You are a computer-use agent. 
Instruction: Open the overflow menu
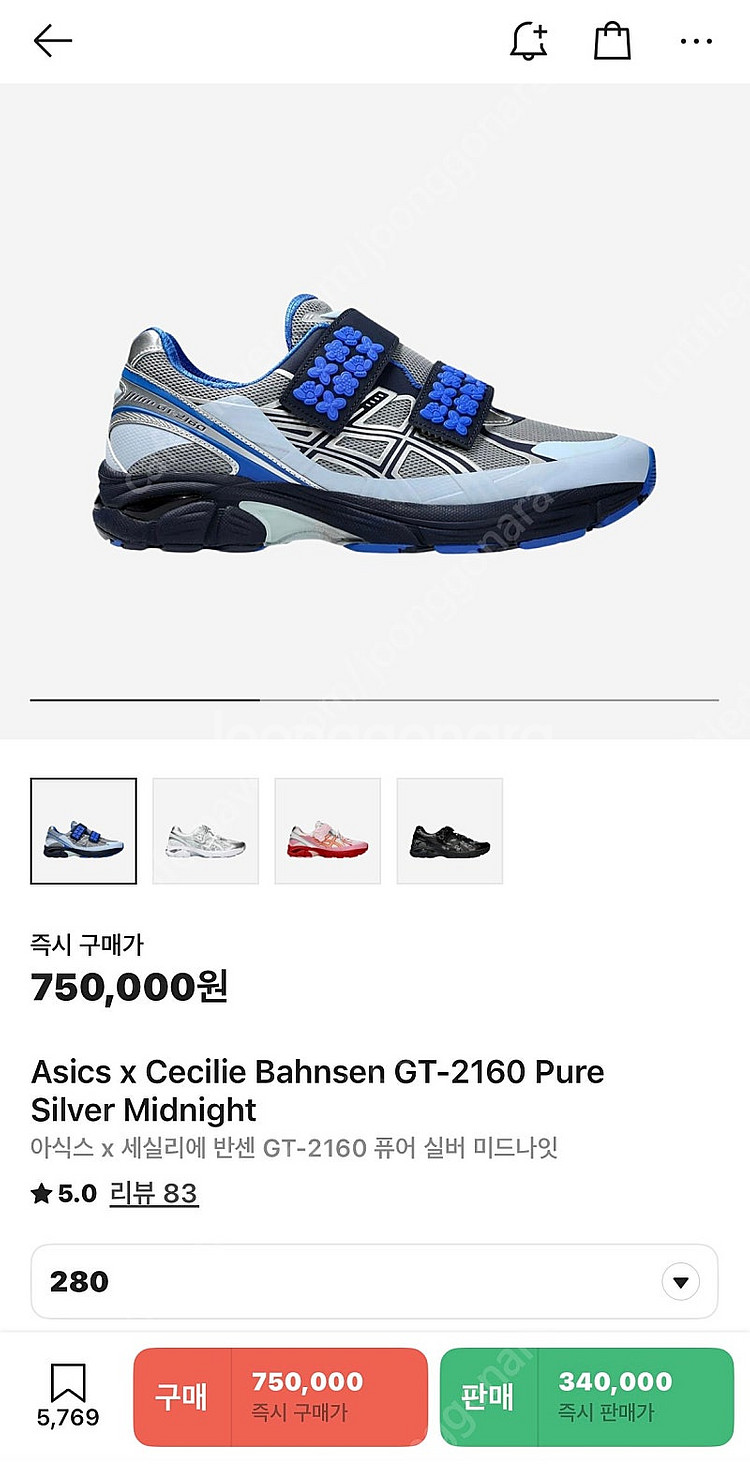696,41
